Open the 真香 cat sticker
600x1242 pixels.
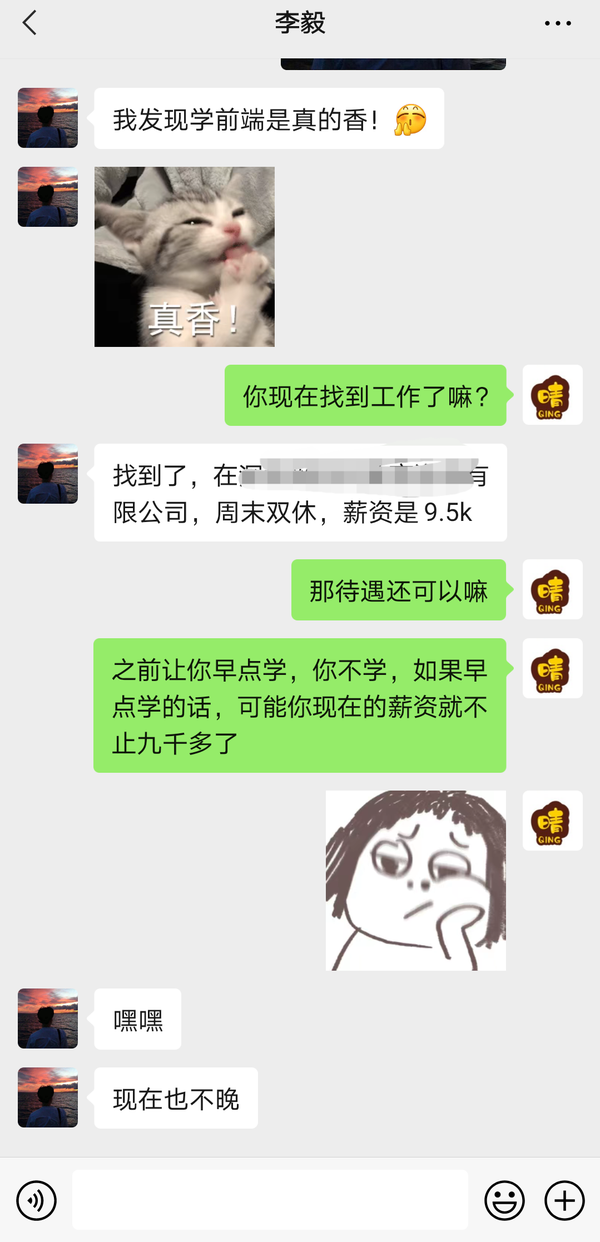pos(184,257)
